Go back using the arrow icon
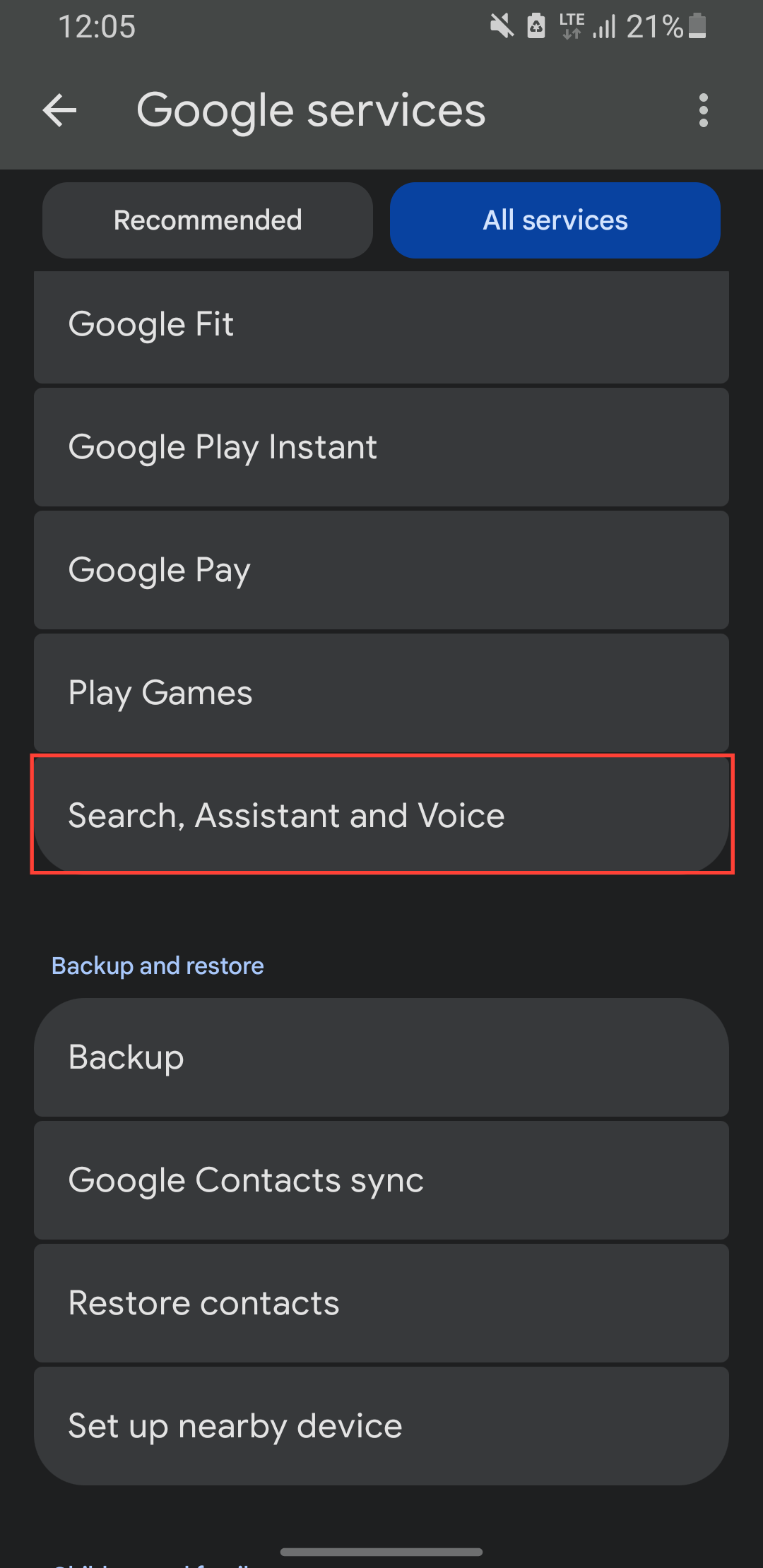Viewport: 763px width, 1568px height. 60,111
